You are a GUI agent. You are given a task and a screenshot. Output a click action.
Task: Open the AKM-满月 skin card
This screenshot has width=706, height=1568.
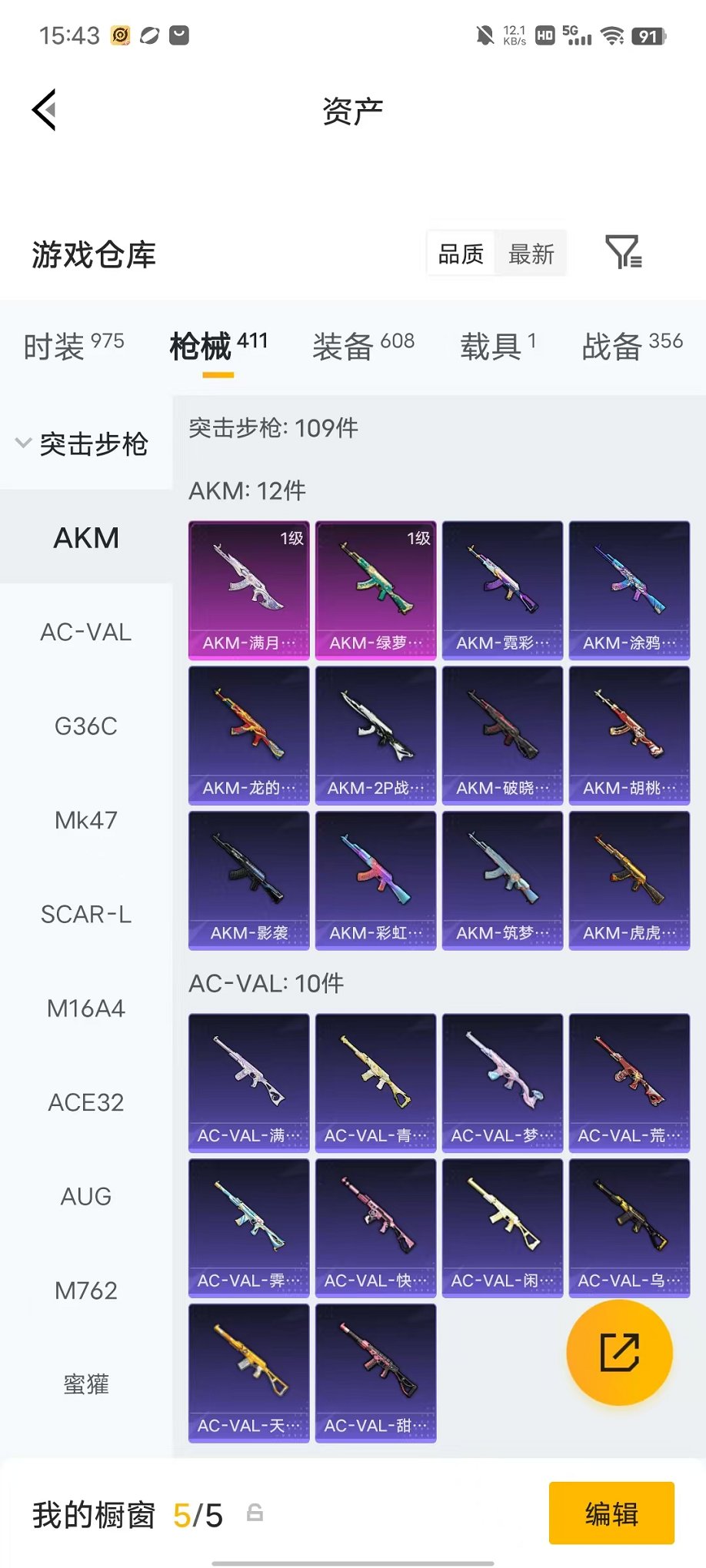(249, 590)
